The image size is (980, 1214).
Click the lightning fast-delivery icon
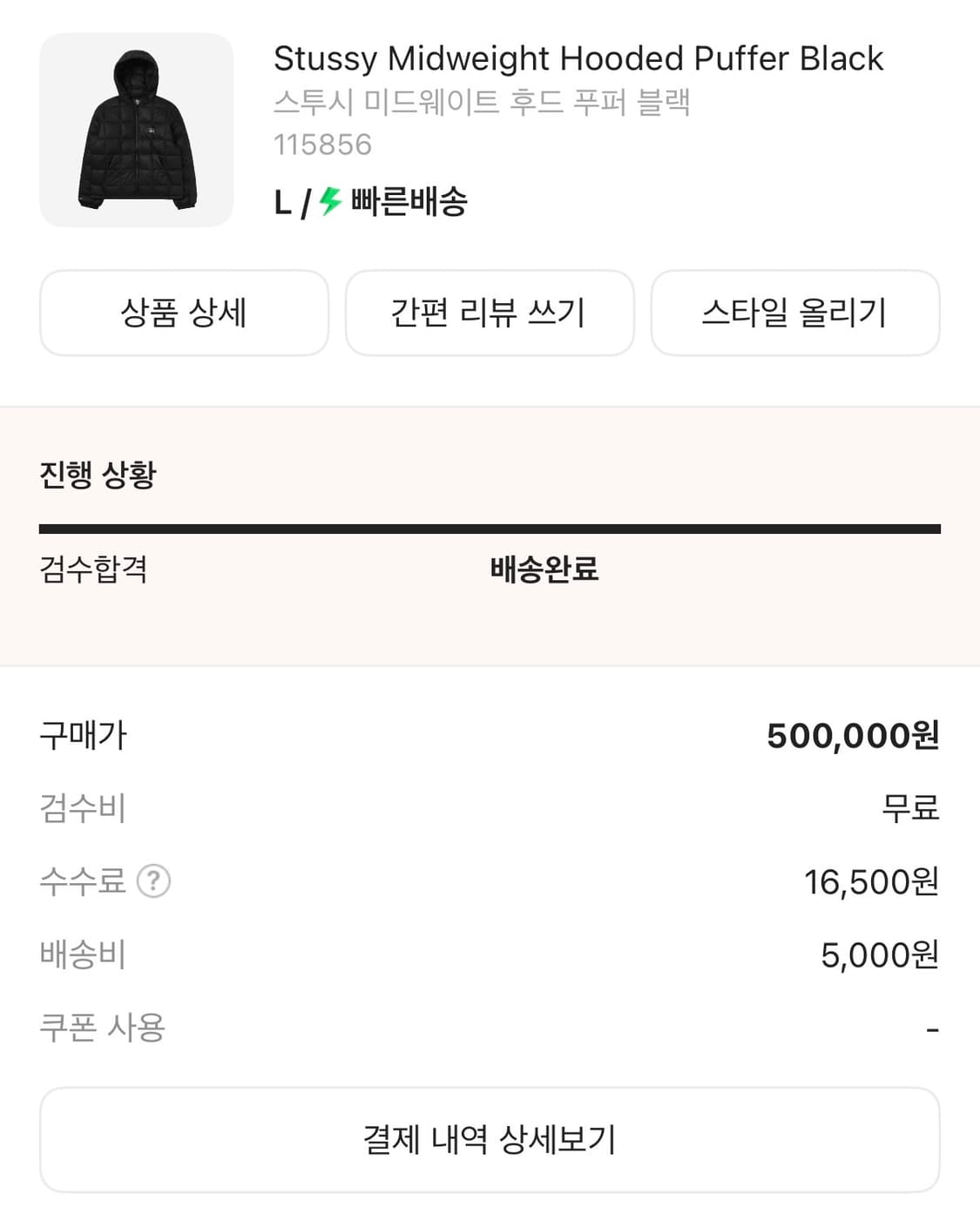[x=329, y=201]
